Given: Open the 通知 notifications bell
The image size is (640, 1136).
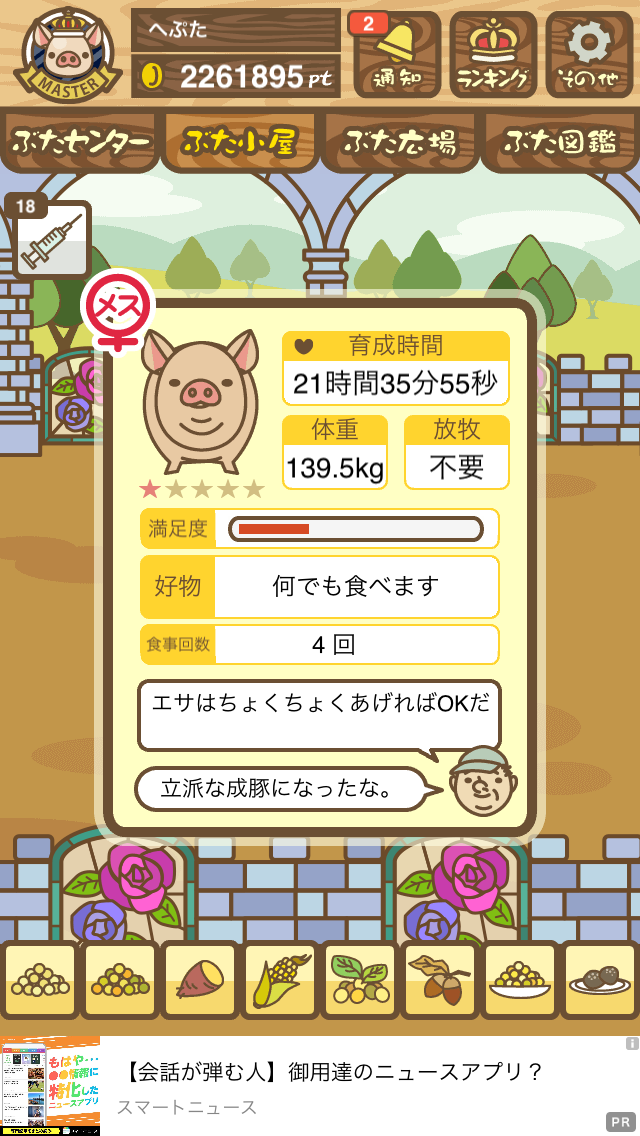Looking at the screenshot, I should point(396,54).
